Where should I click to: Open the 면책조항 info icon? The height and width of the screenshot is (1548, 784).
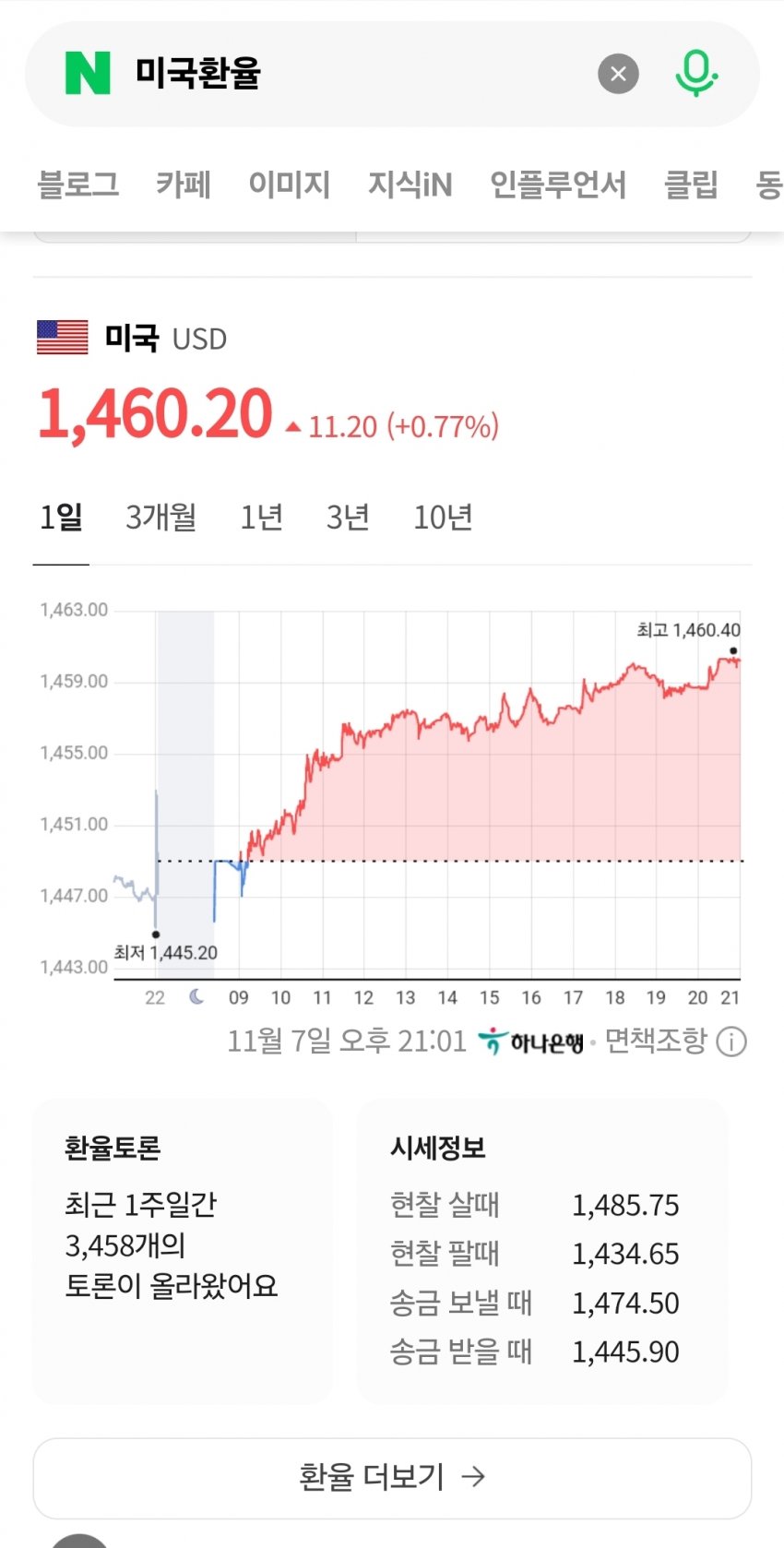731,1042
